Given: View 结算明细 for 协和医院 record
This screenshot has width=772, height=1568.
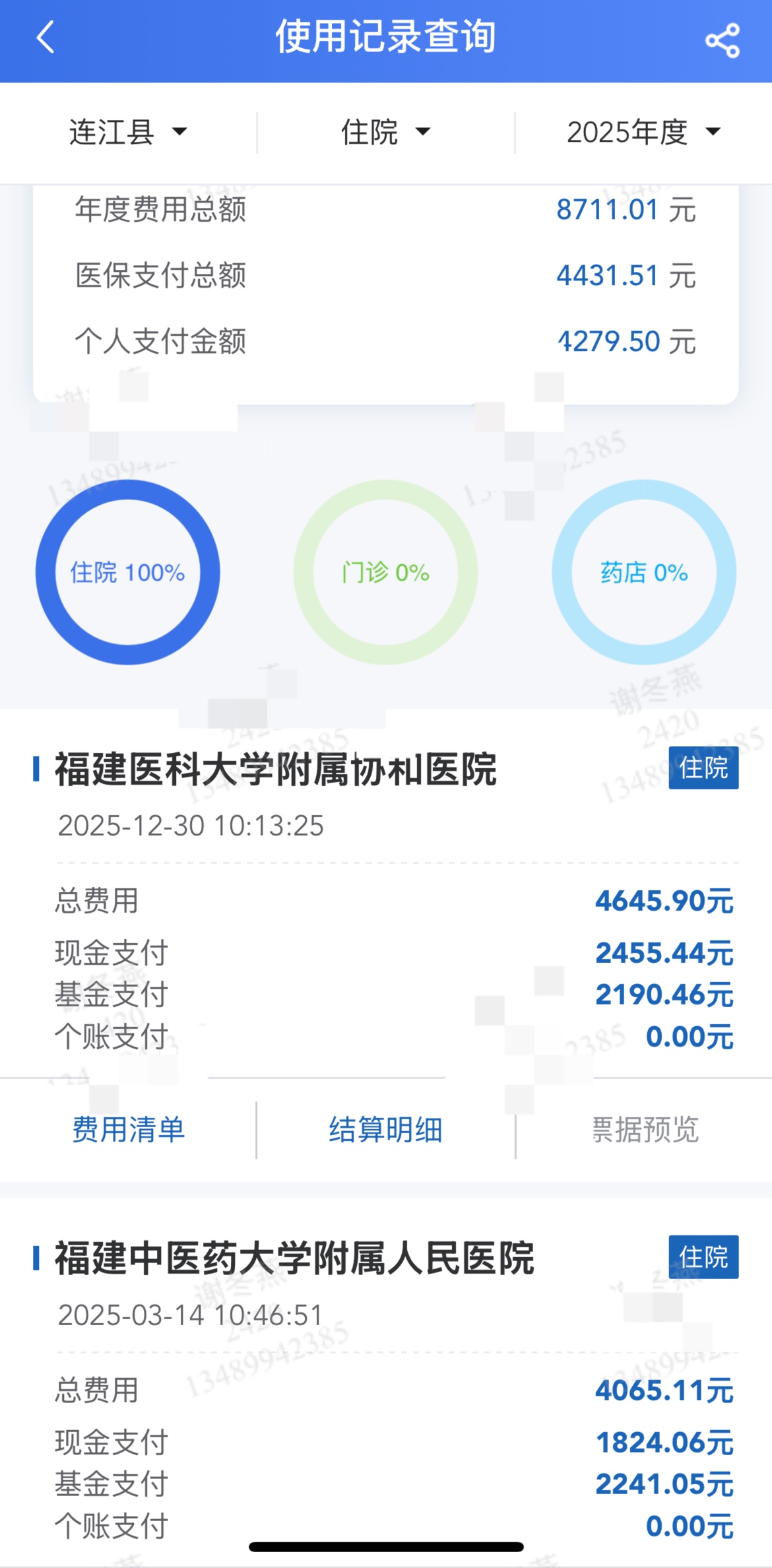Looking at the screenshot, I should coord(385,1129).
